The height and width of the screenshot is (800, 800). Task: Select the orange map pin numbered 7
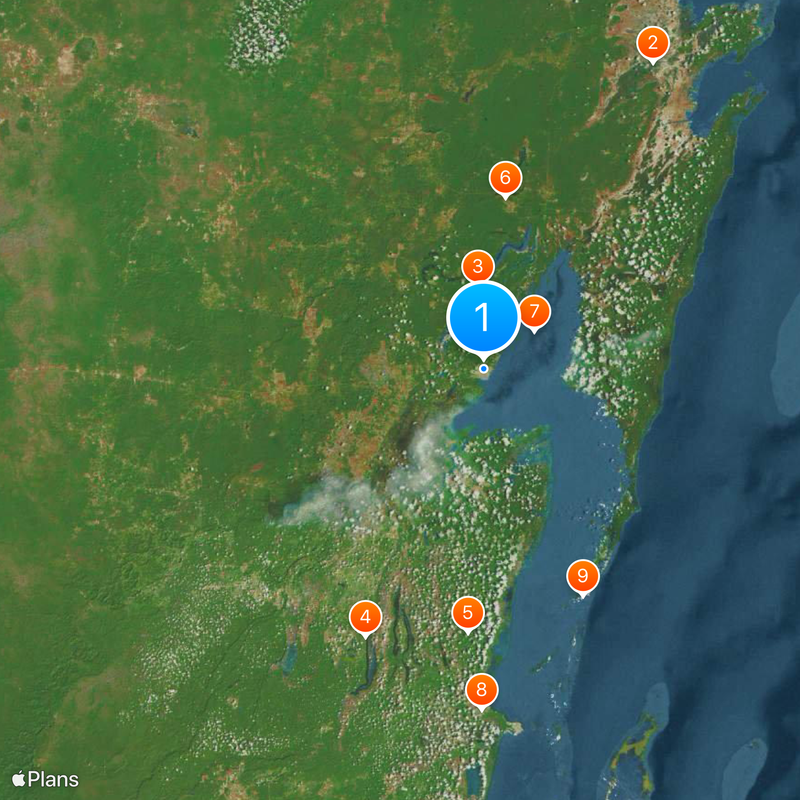coord(534,311)
